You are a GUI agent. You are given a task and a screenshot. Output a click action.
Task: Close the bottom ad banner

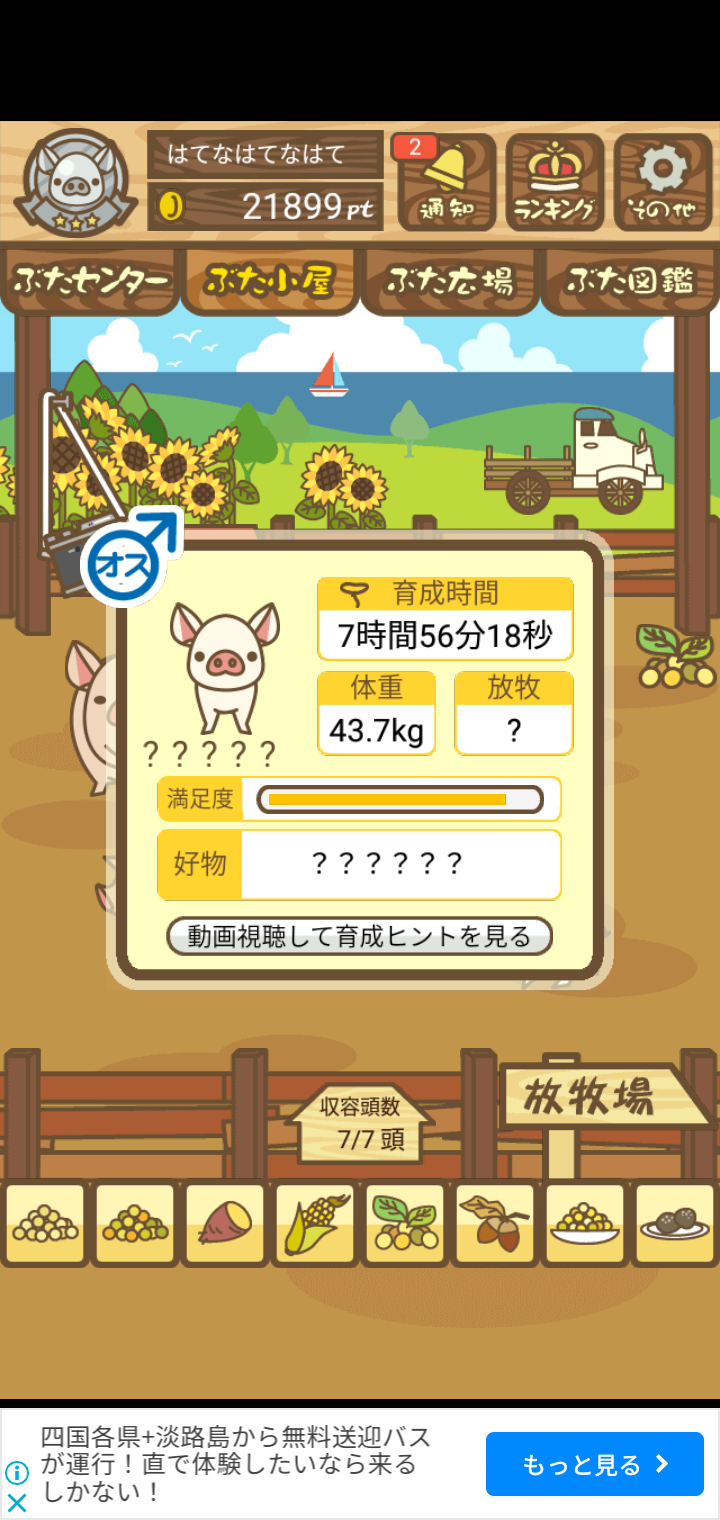pyautogui.click(x=16, y=1501)
